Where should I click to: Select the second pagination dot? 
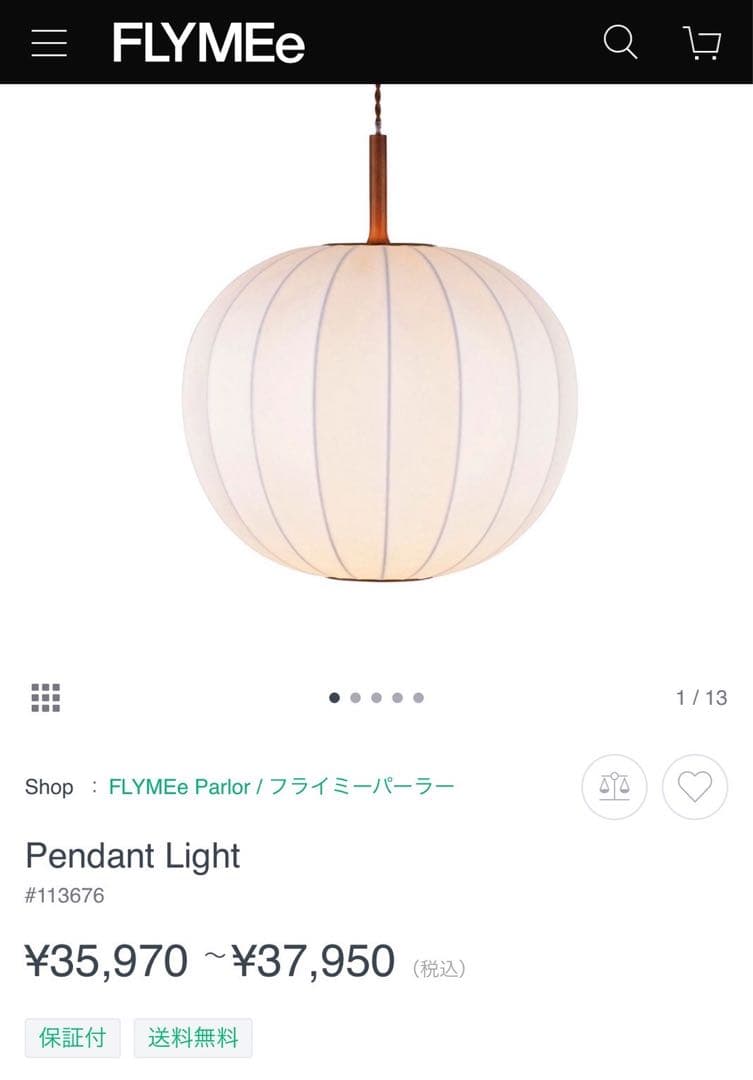coord(354,697)
